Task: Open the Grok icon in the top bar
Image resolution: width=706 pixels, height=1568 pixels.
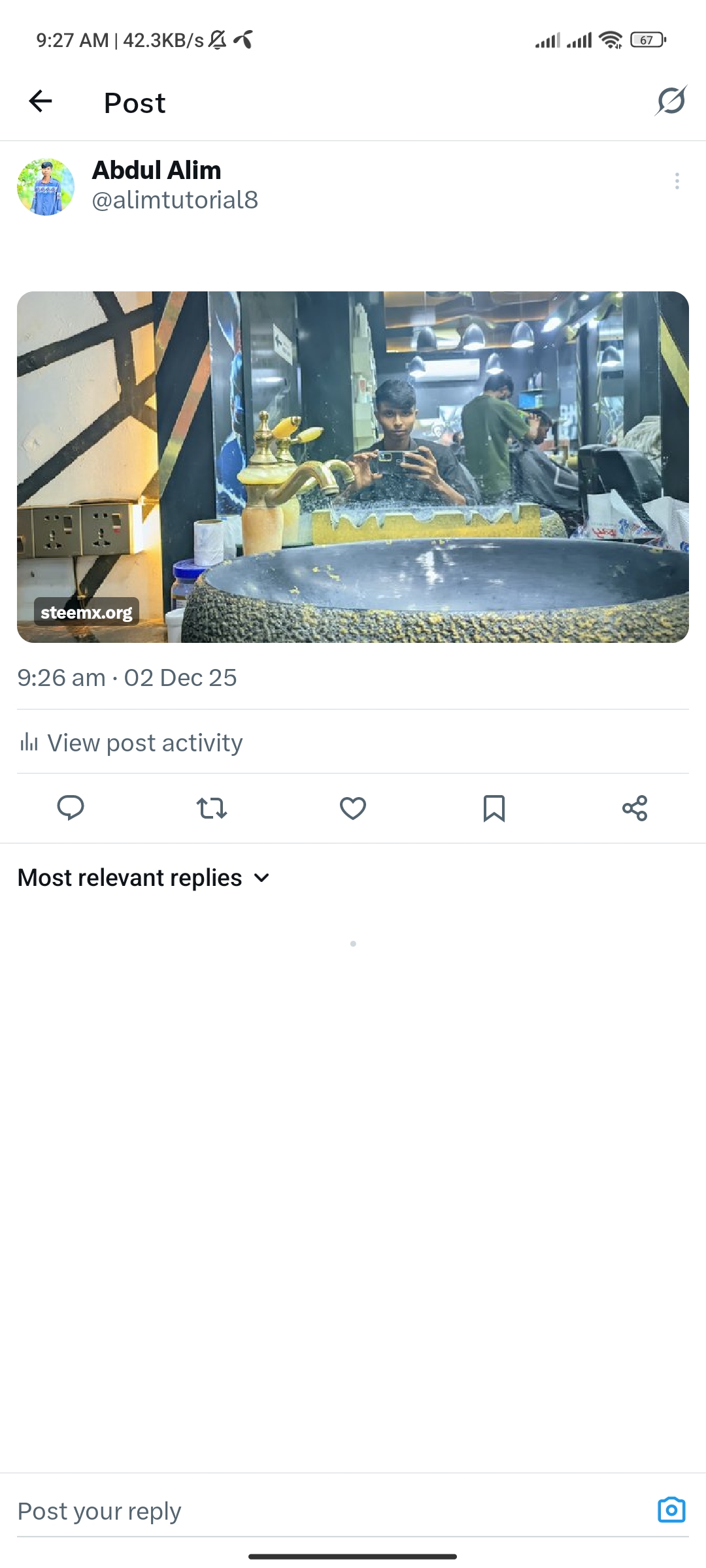Action: (671, 101)
